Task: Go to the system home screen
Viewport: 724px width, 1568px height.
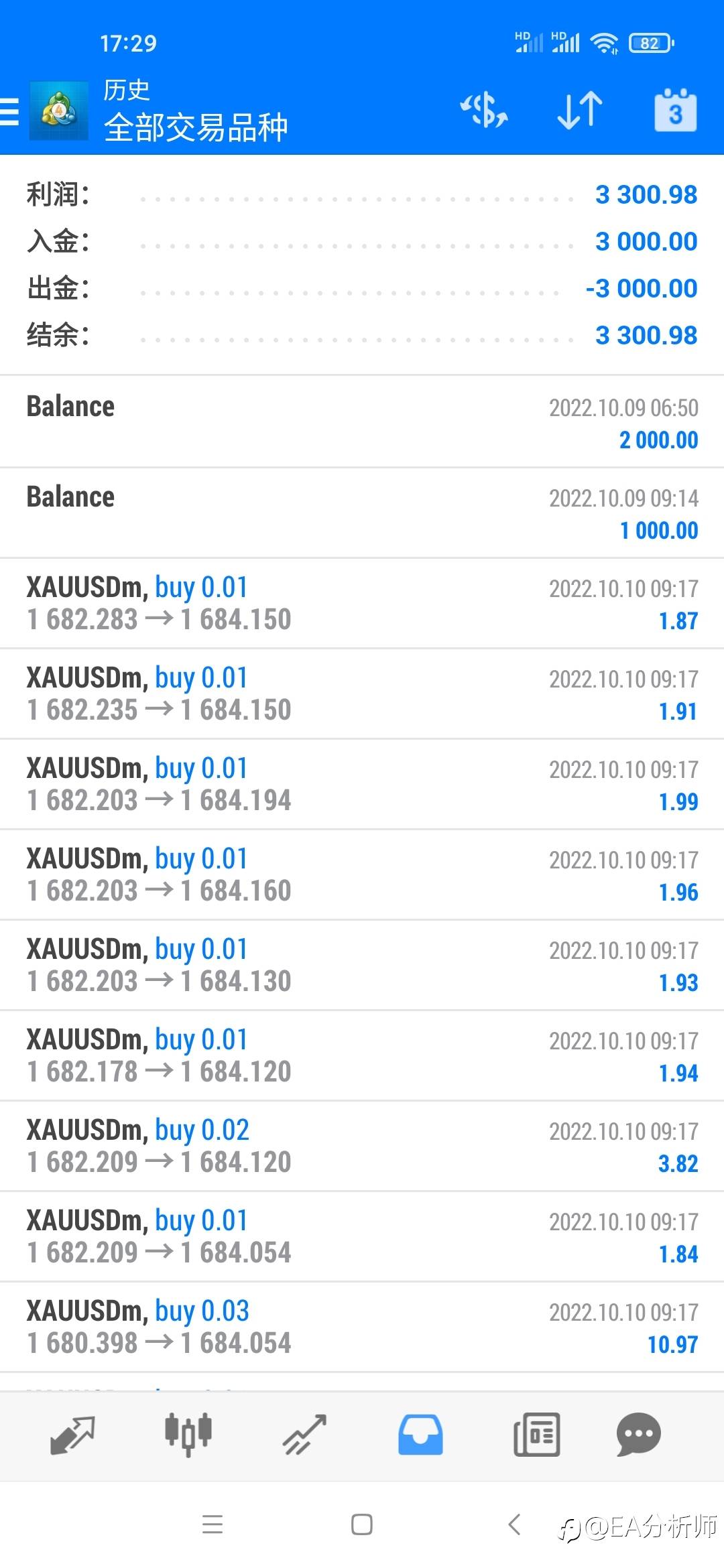Action: click(362, 1524)
